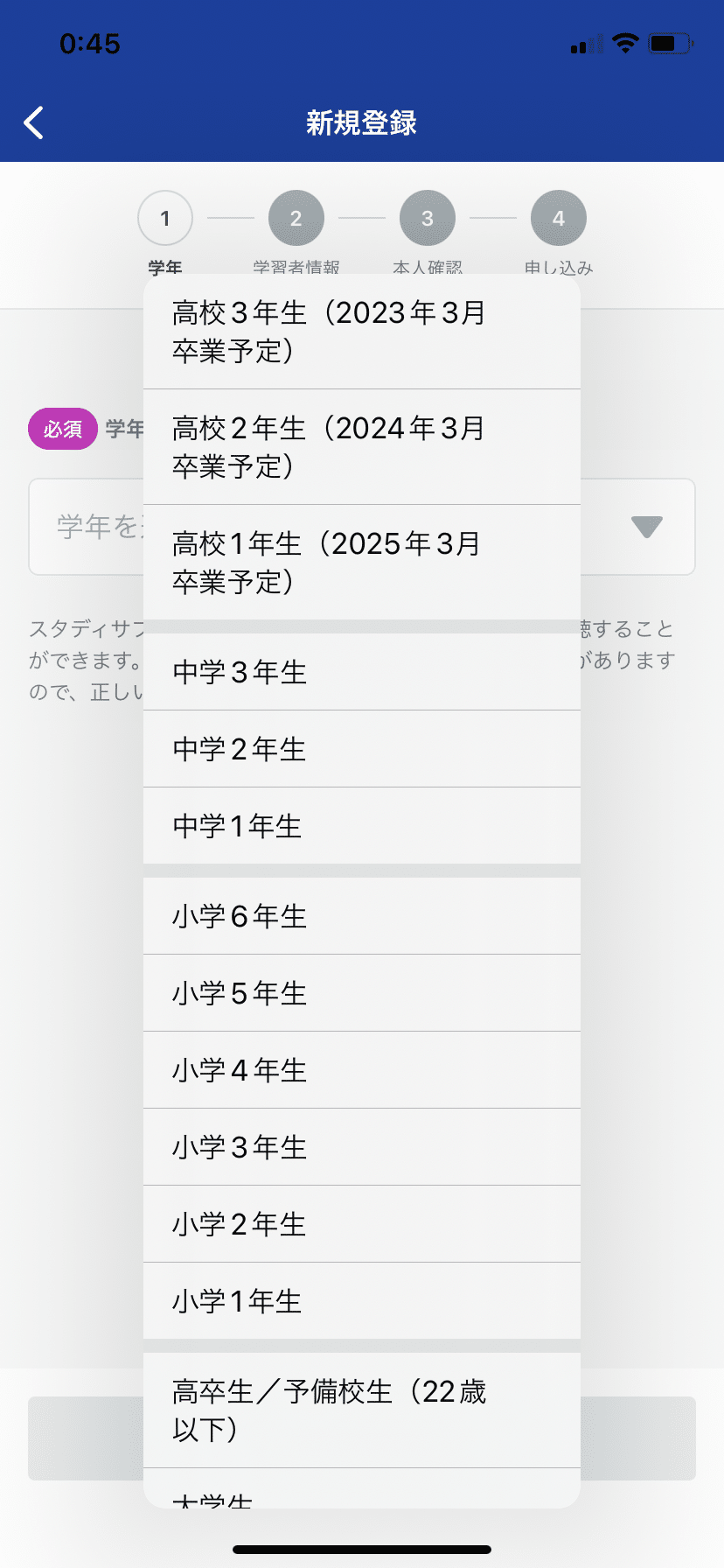The width and height of the screenshot is (724, 1568).
Task: Select the 小学3年生 grade
Action: point(362,1147)
